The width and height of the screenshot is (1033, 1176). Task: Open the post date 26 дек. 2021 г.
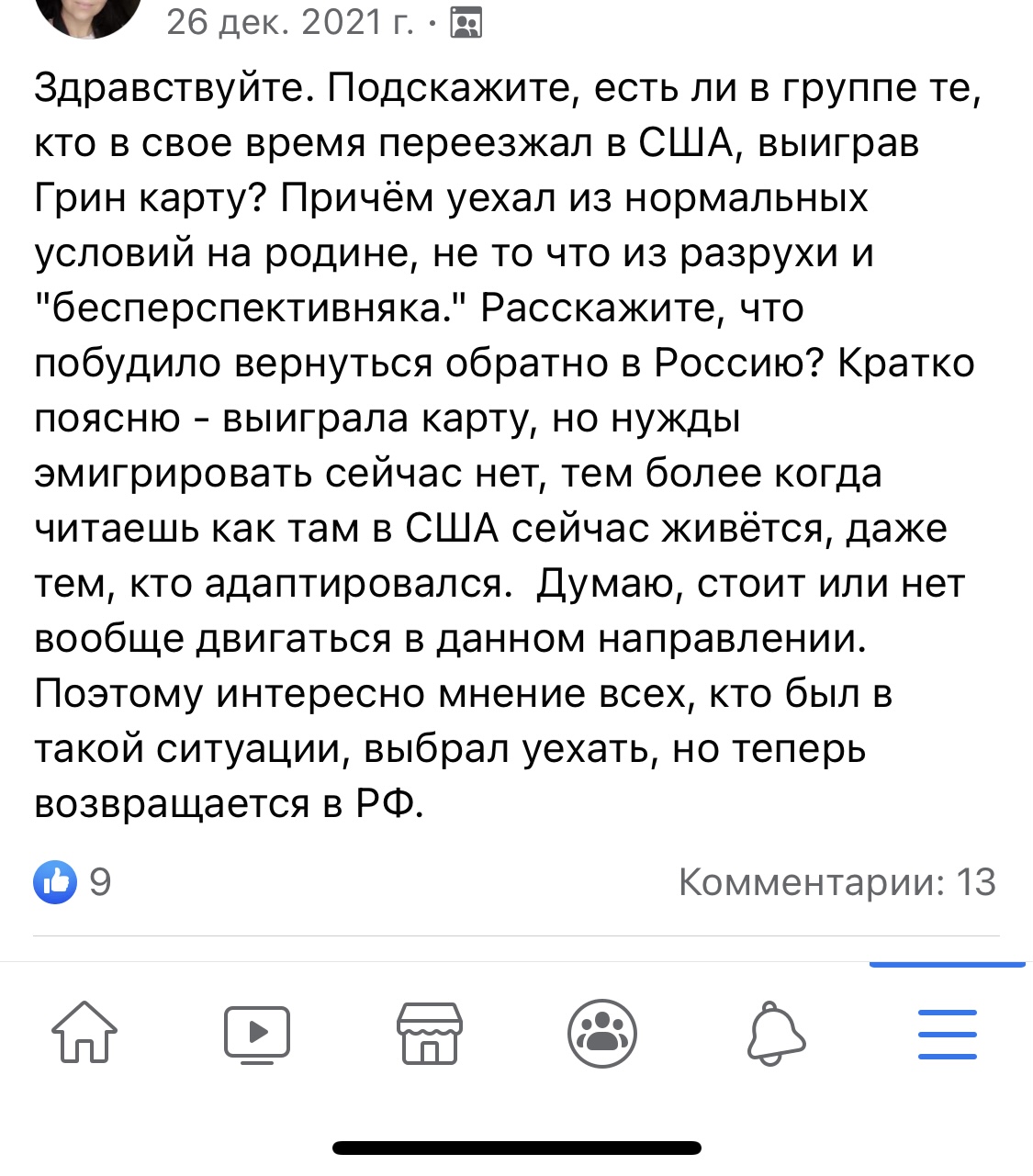click(290, 20)
